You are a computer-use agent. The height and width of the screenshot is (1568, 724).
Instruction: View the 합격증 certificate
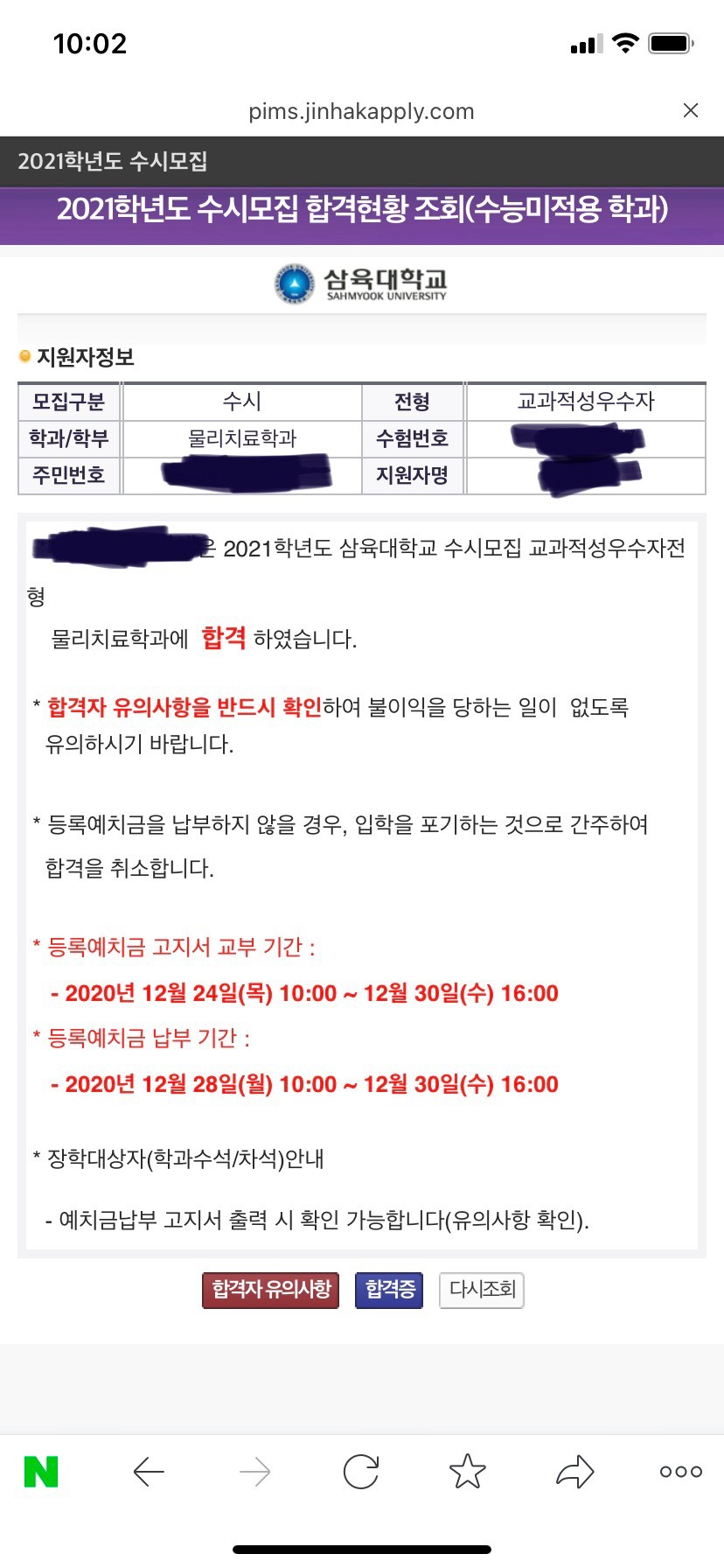tap(389, 1290)
